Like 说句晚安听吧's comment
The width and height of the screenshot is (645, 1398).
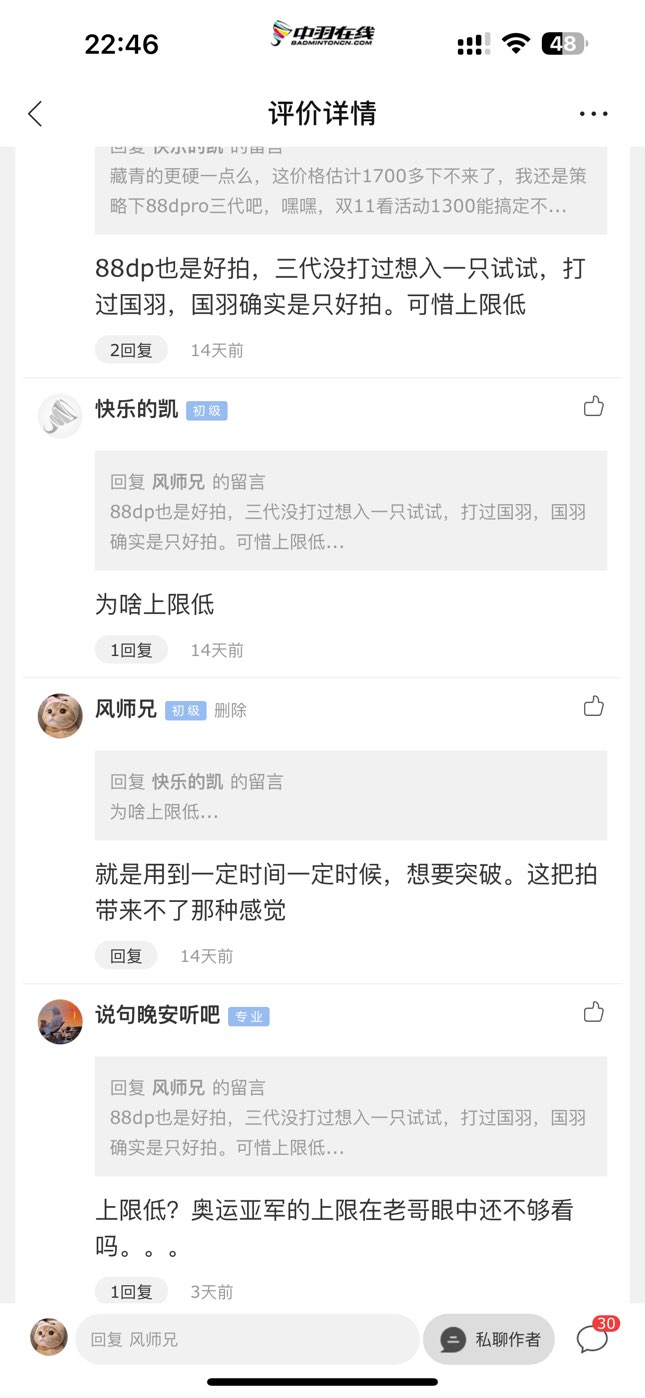pyautogui.click(x=594, y=1012)
